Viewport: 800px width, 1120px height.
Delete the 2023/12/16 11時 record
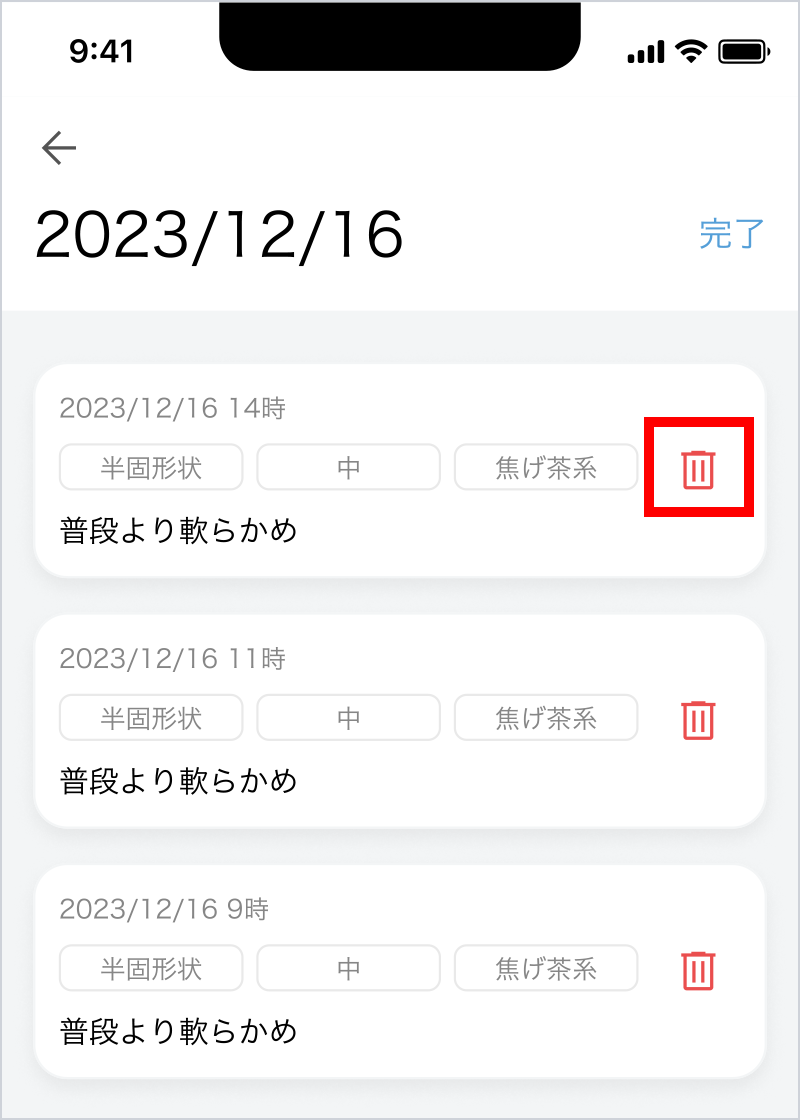pyautogui.click(x=698, y=720)
